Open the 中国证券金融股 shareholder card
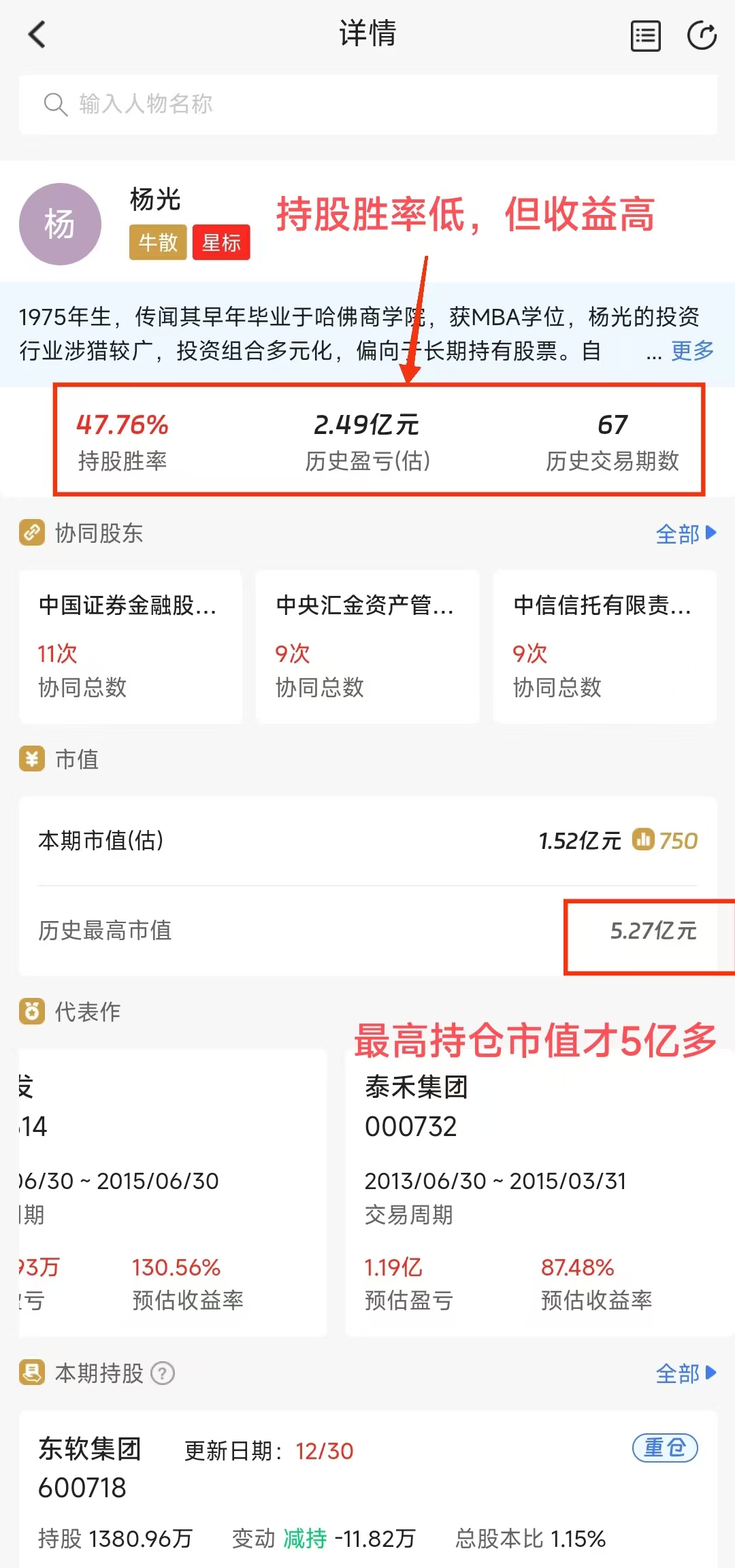Viewport: 735px width, 1568px height. pos(131,646)
